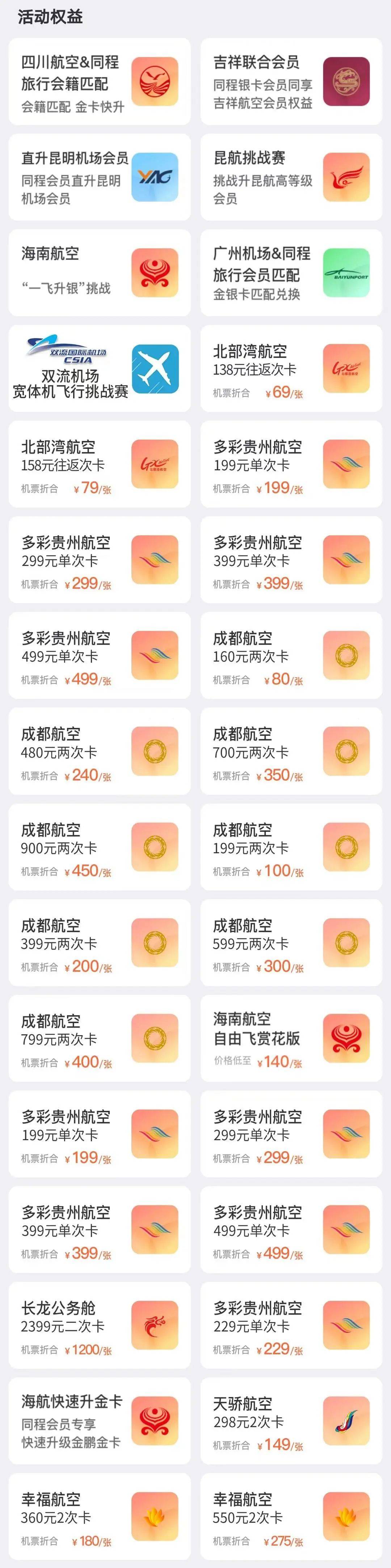Screen dimensions: 391x1568
Task: Select the 直升昆明机场会员 card
Action: tap(99, 177)
